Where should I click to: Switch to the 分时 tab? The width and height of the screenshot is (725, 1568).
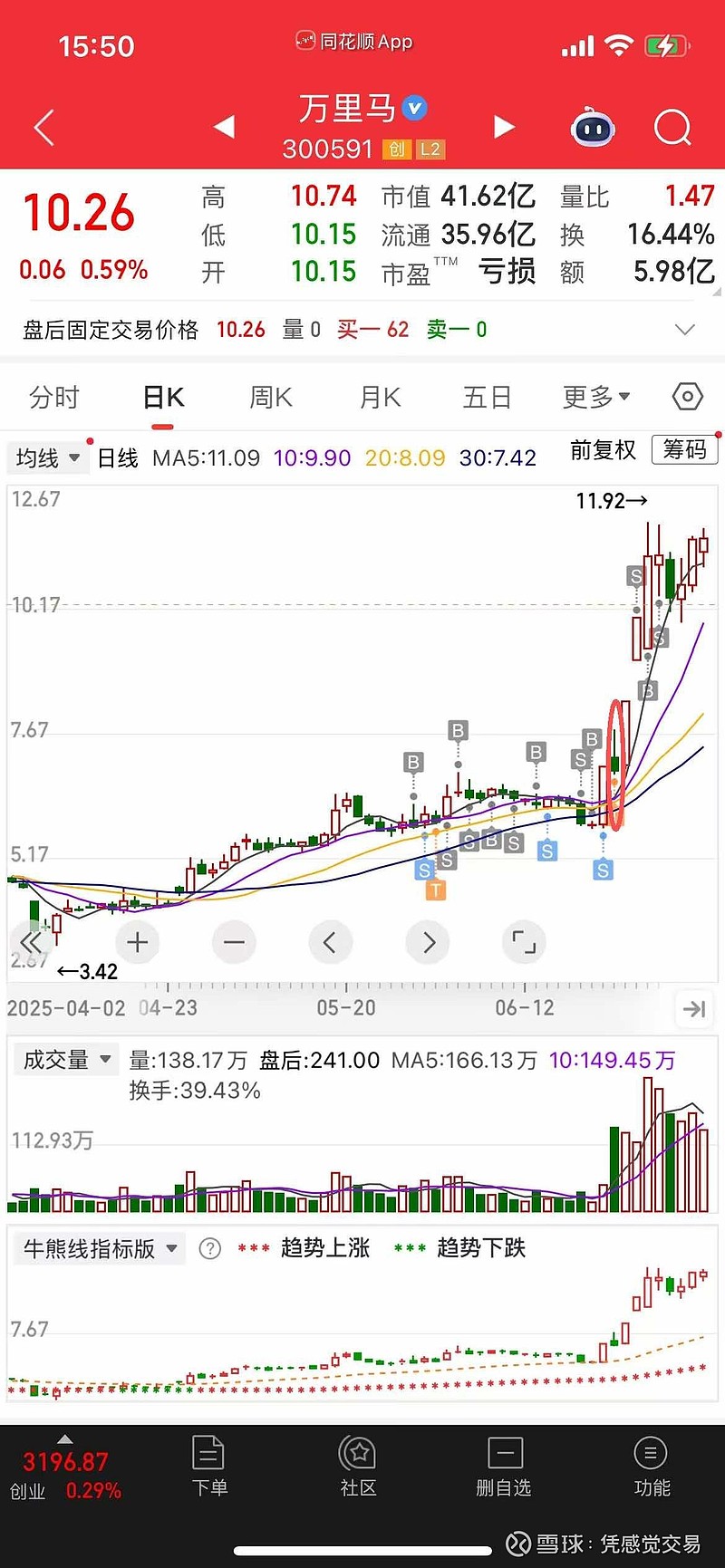click(x=53, y=396)
